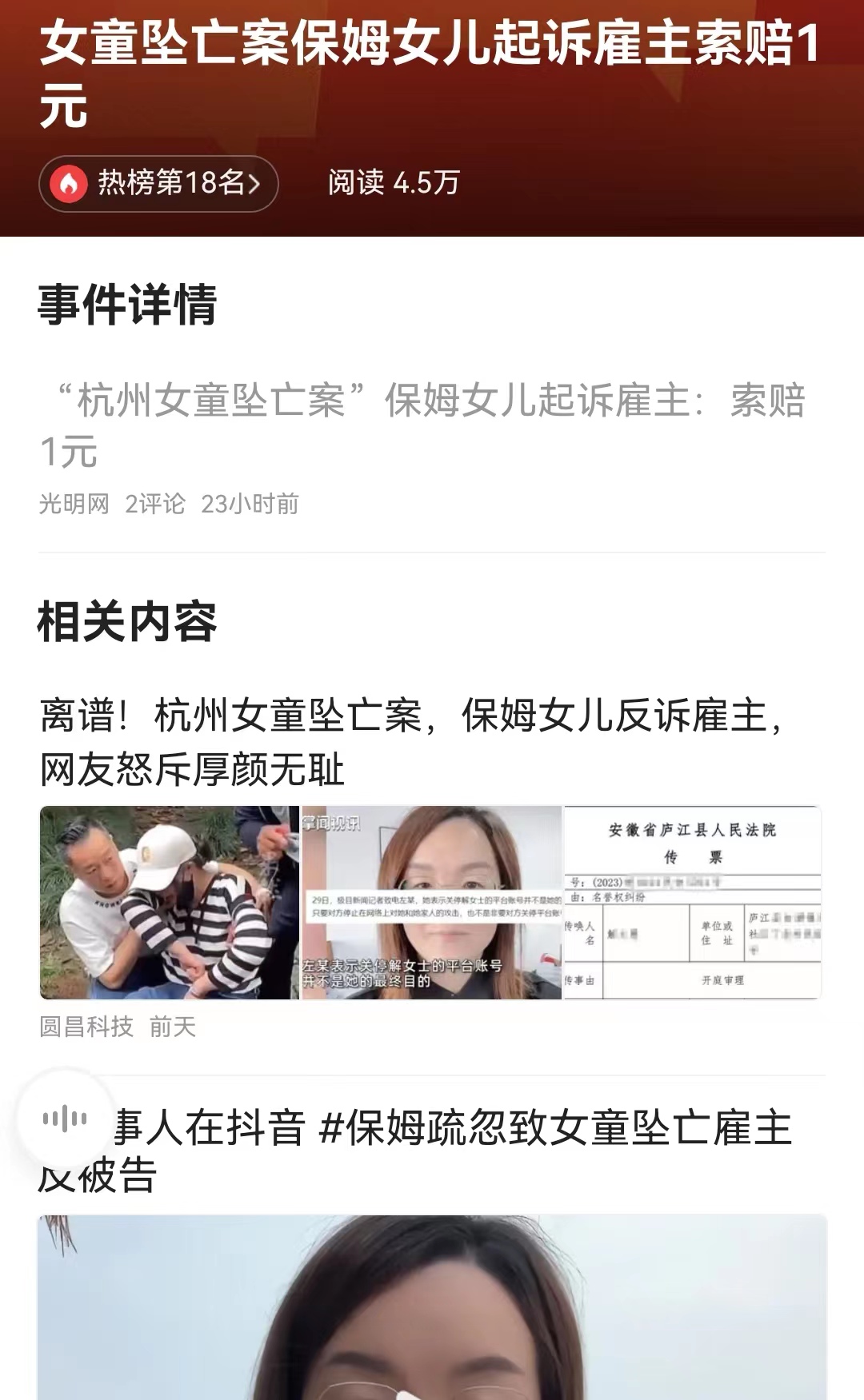Click the 光明网 source label
Screen dimensions: 864x1400
tap(74, 504)
